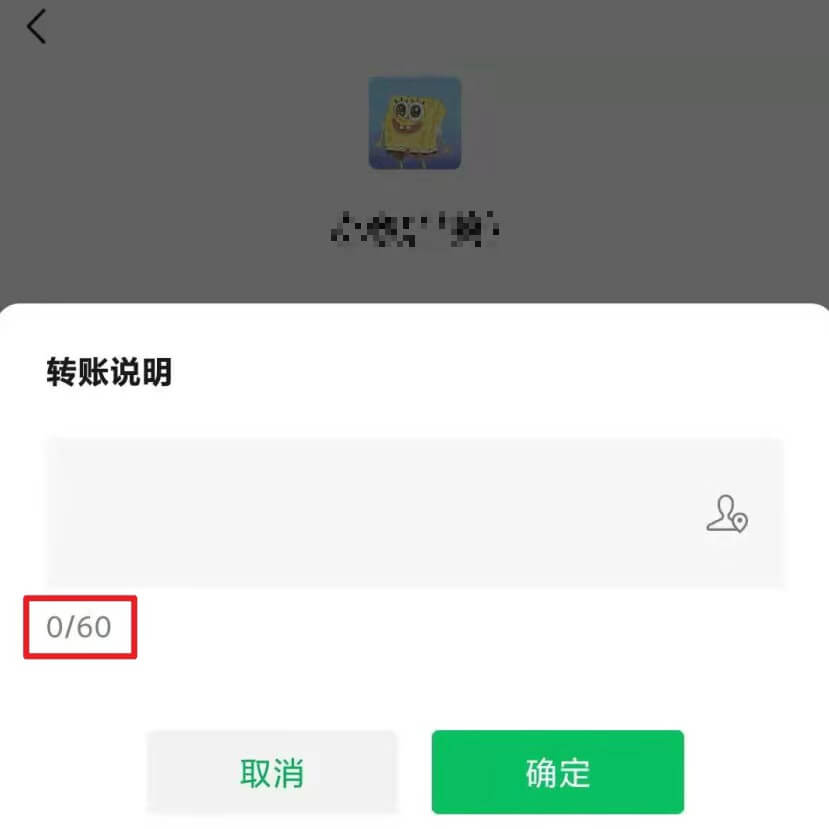
Task: Confirm the note with 确定
Action: click(x=558, y=772)
